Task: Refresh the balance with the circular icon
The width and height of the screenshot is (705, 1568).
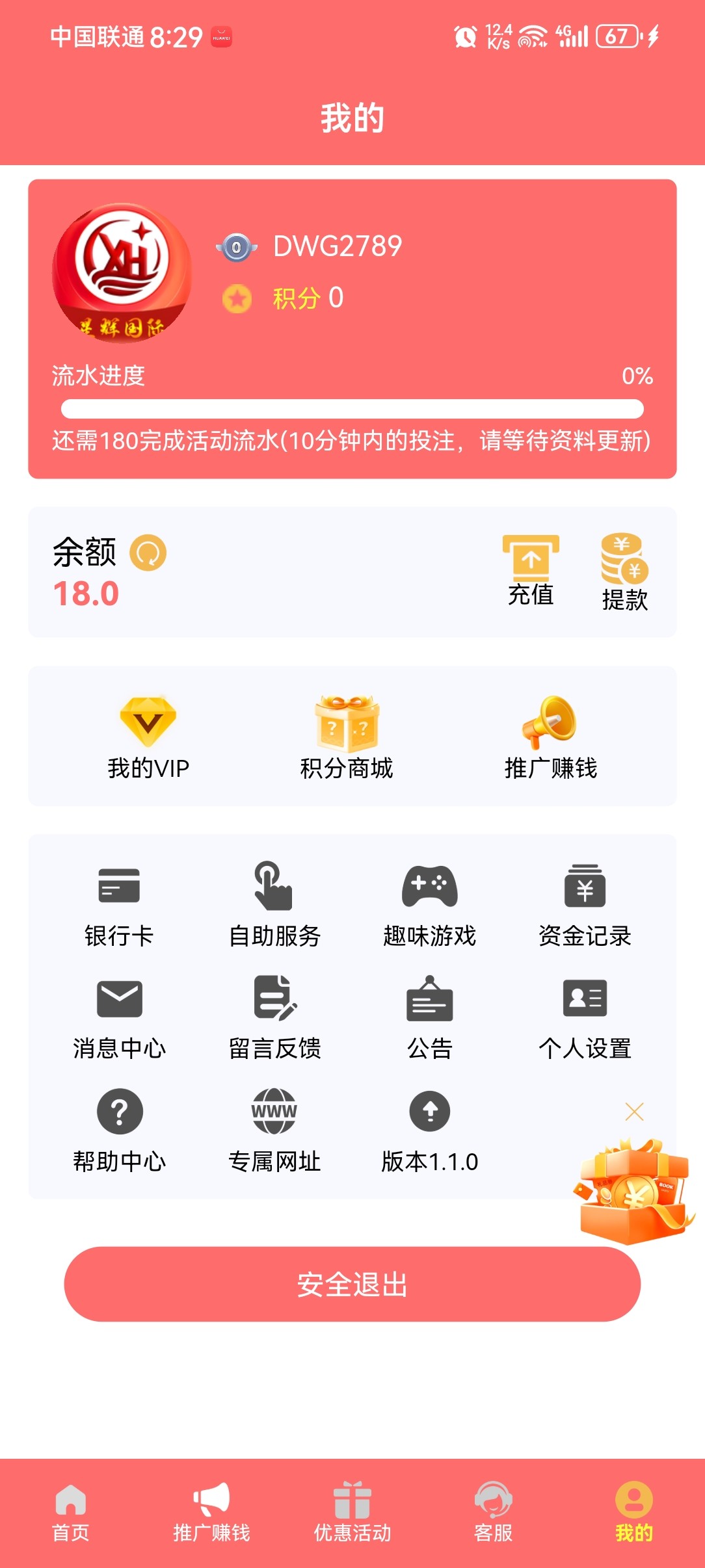Action: [148, 553]
